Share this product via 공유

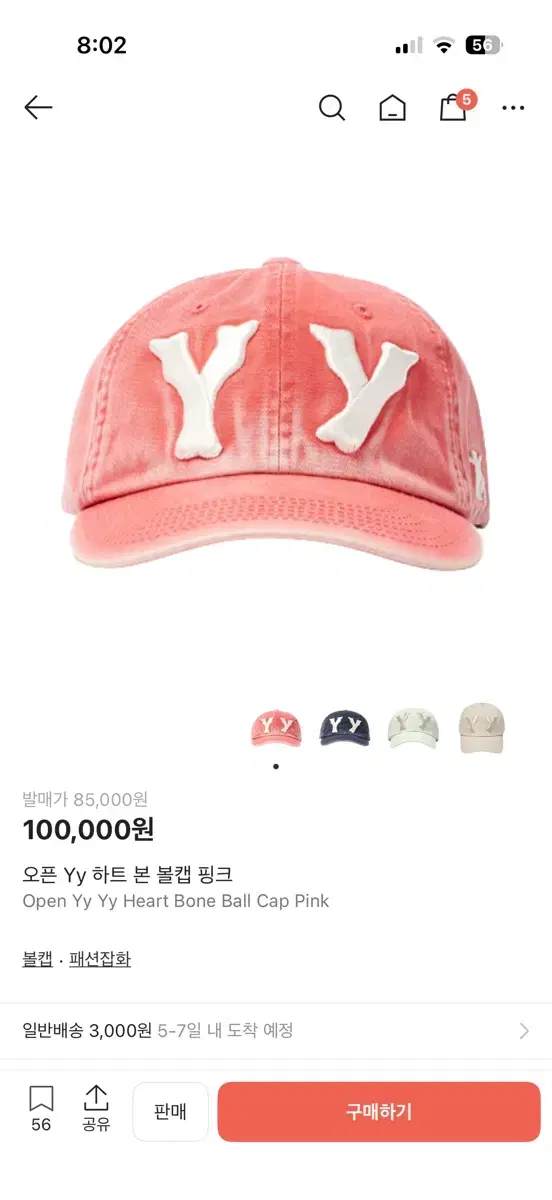[x=96, y=1109]
